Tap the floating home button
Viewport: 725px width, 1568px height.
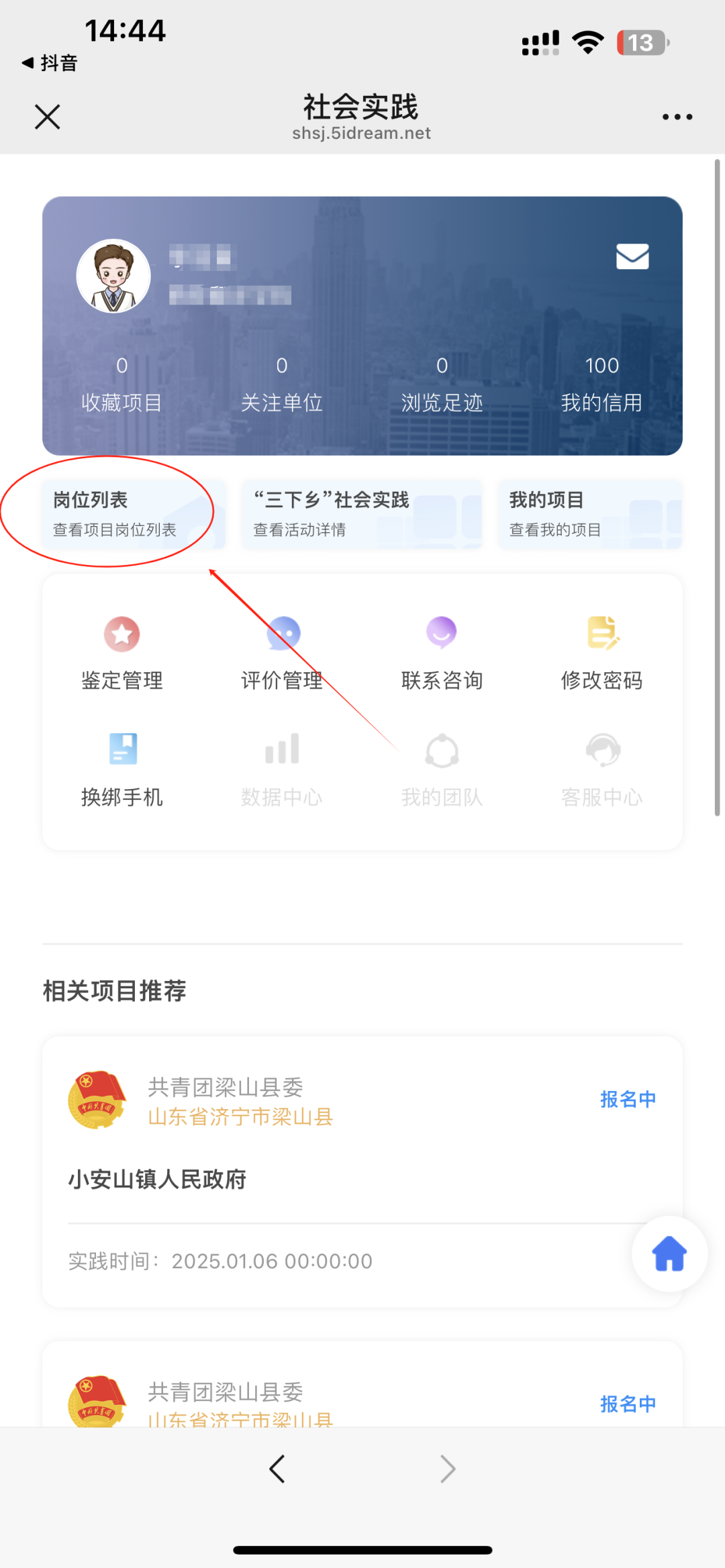point(669,1253)
